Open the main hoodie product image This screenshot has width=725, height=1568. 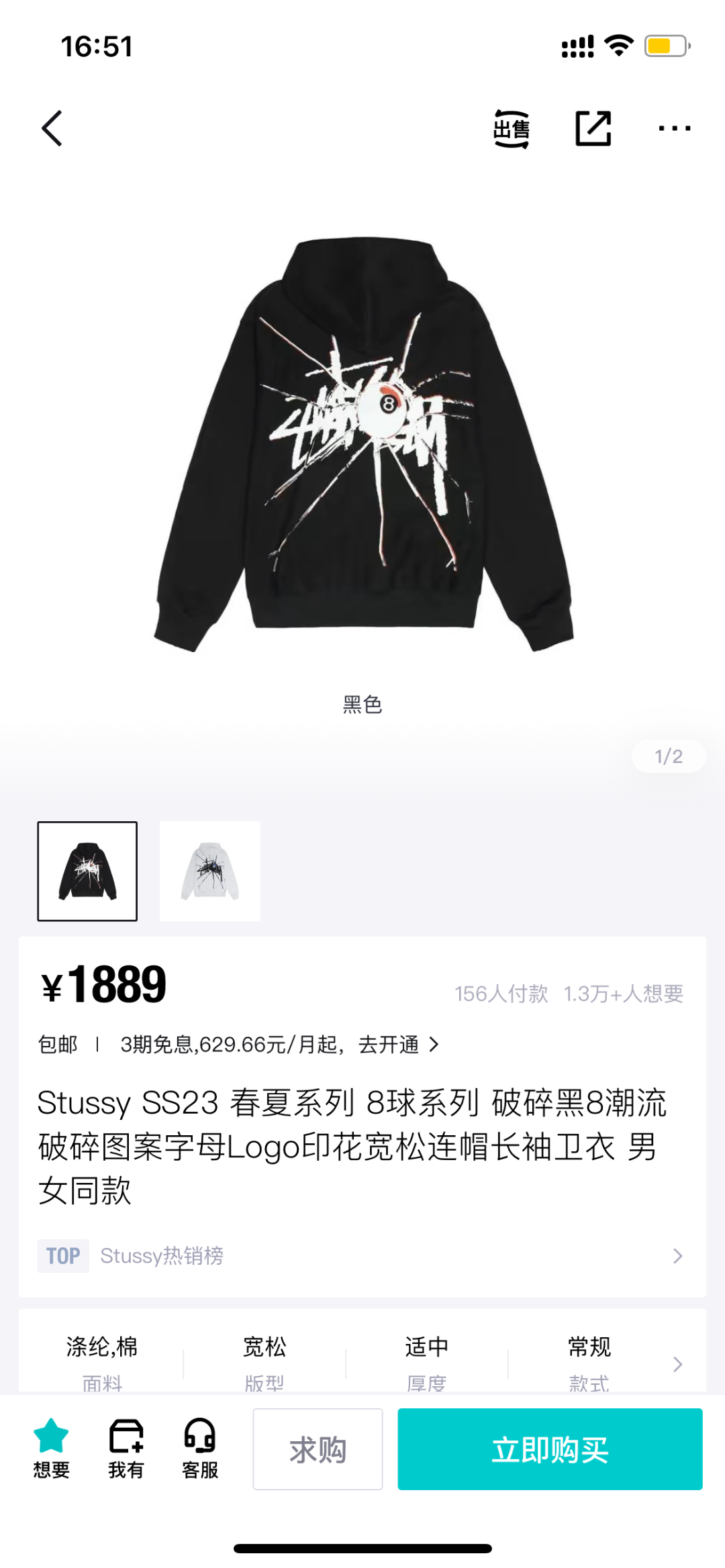click(362, 443)
